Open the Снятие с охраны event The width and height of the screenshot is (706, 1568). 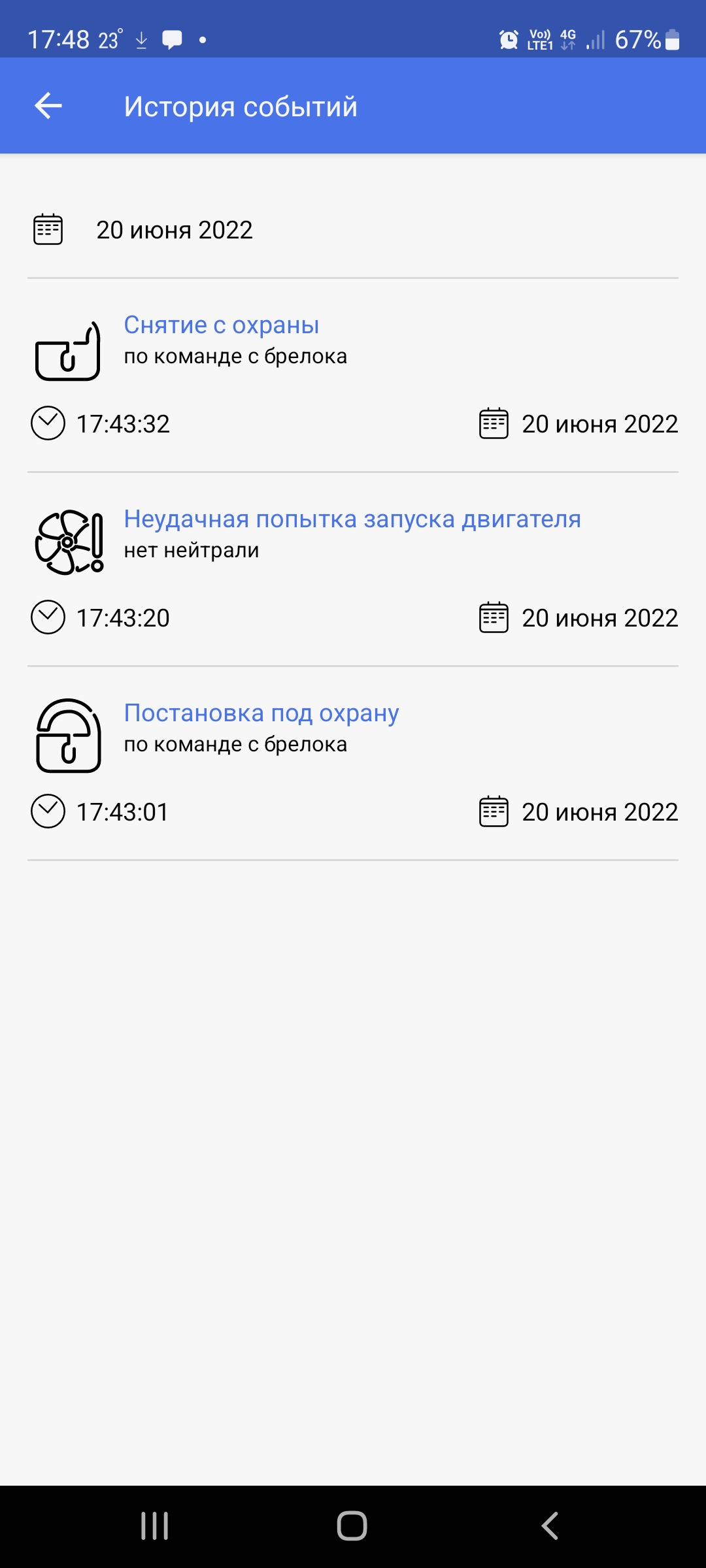[x=222, y=325]
